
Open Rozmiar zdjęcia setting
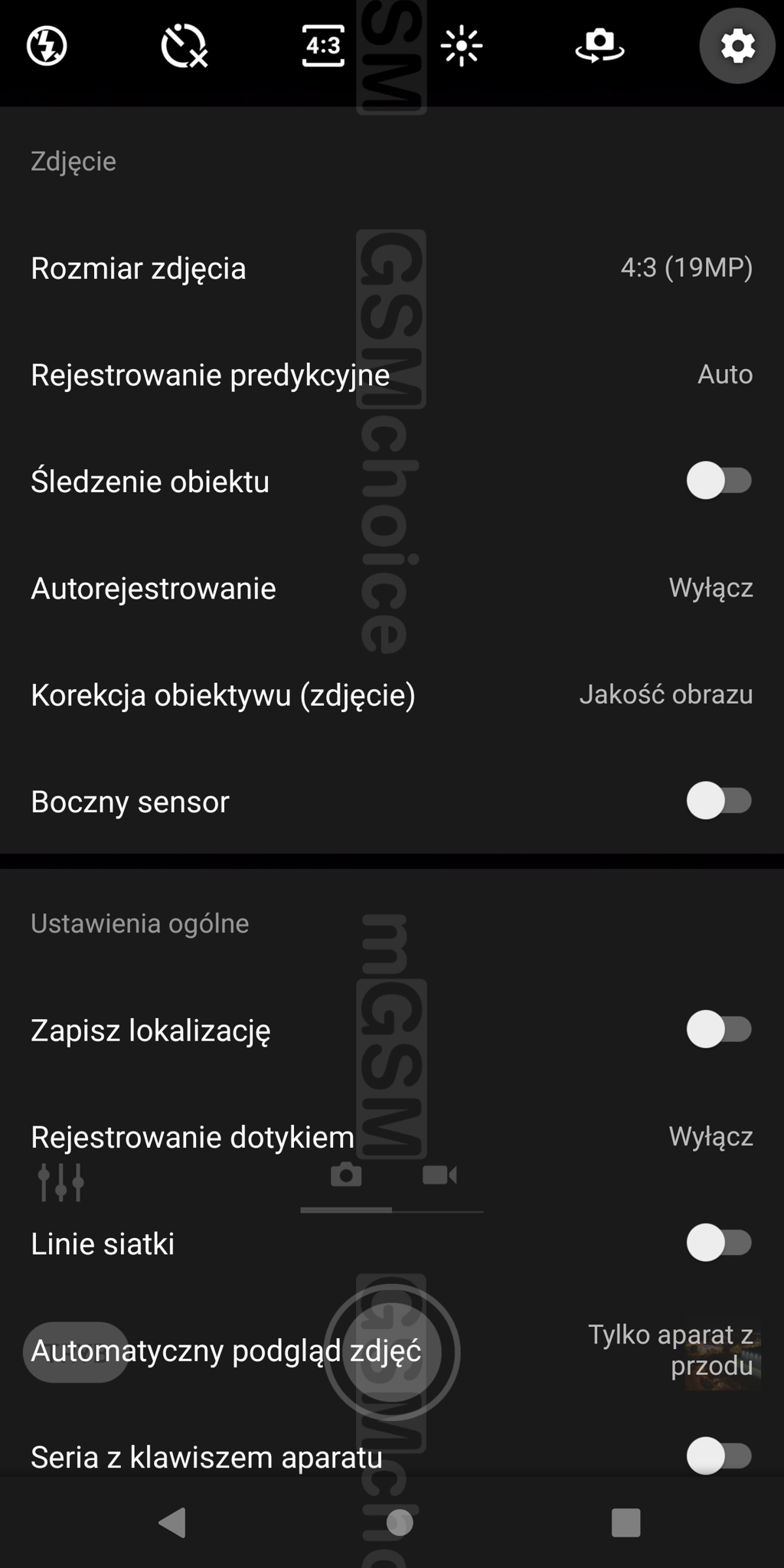point(391,268)
